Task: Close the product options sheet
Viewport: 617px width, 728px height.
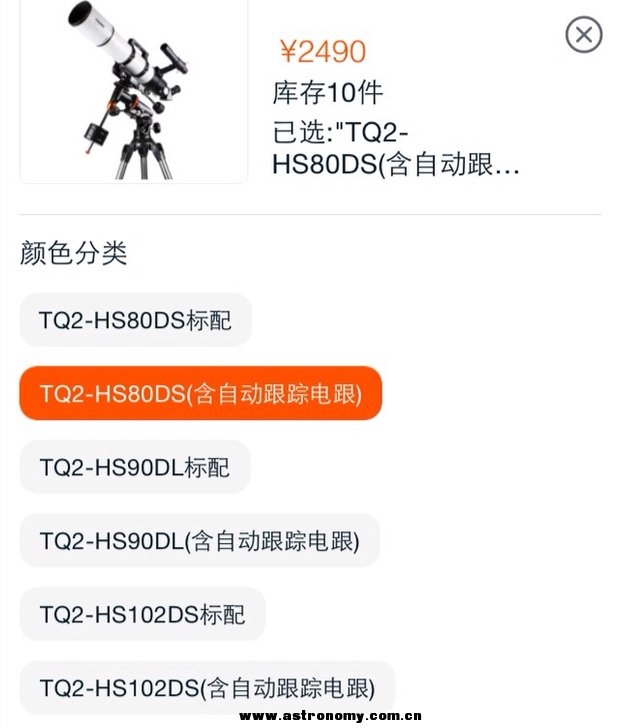Action: click(583, 36)
